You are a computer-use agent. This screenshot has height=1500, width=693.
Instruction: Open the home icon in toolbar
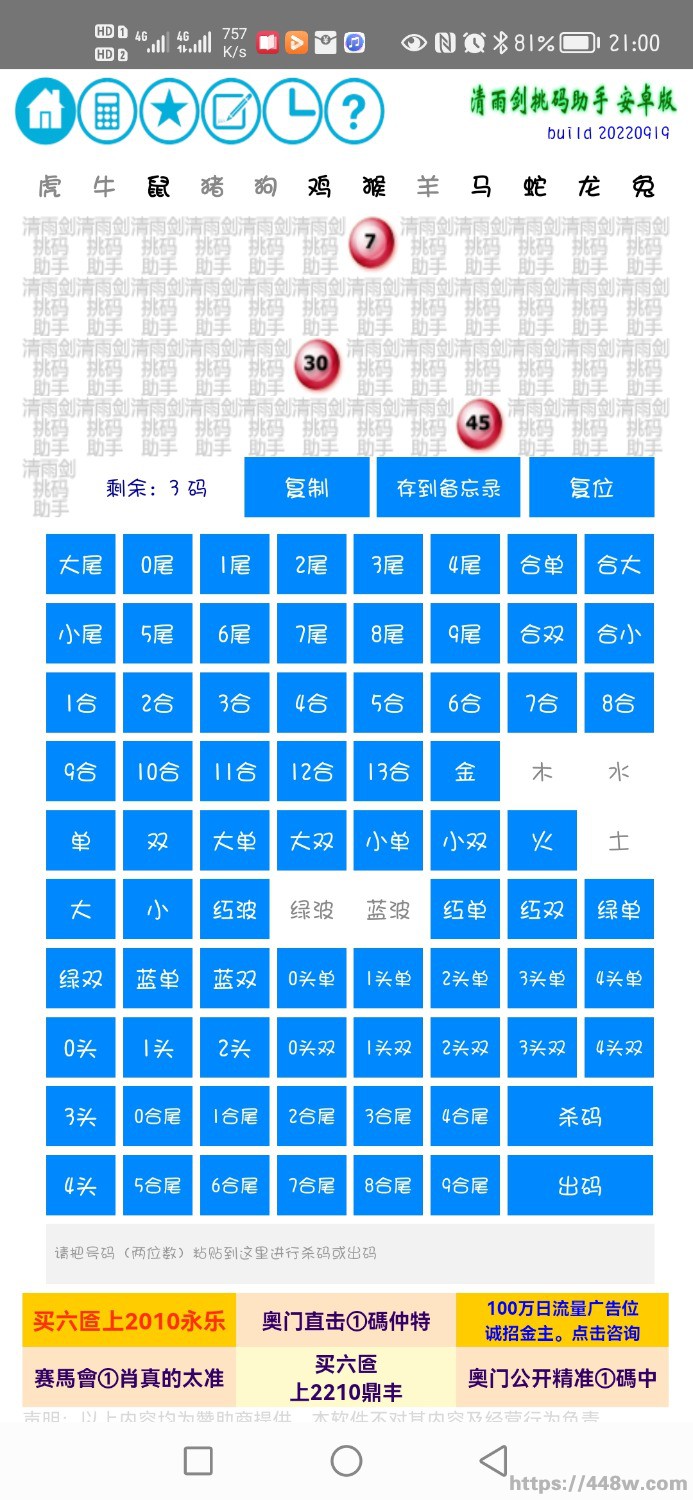(46, 111)
